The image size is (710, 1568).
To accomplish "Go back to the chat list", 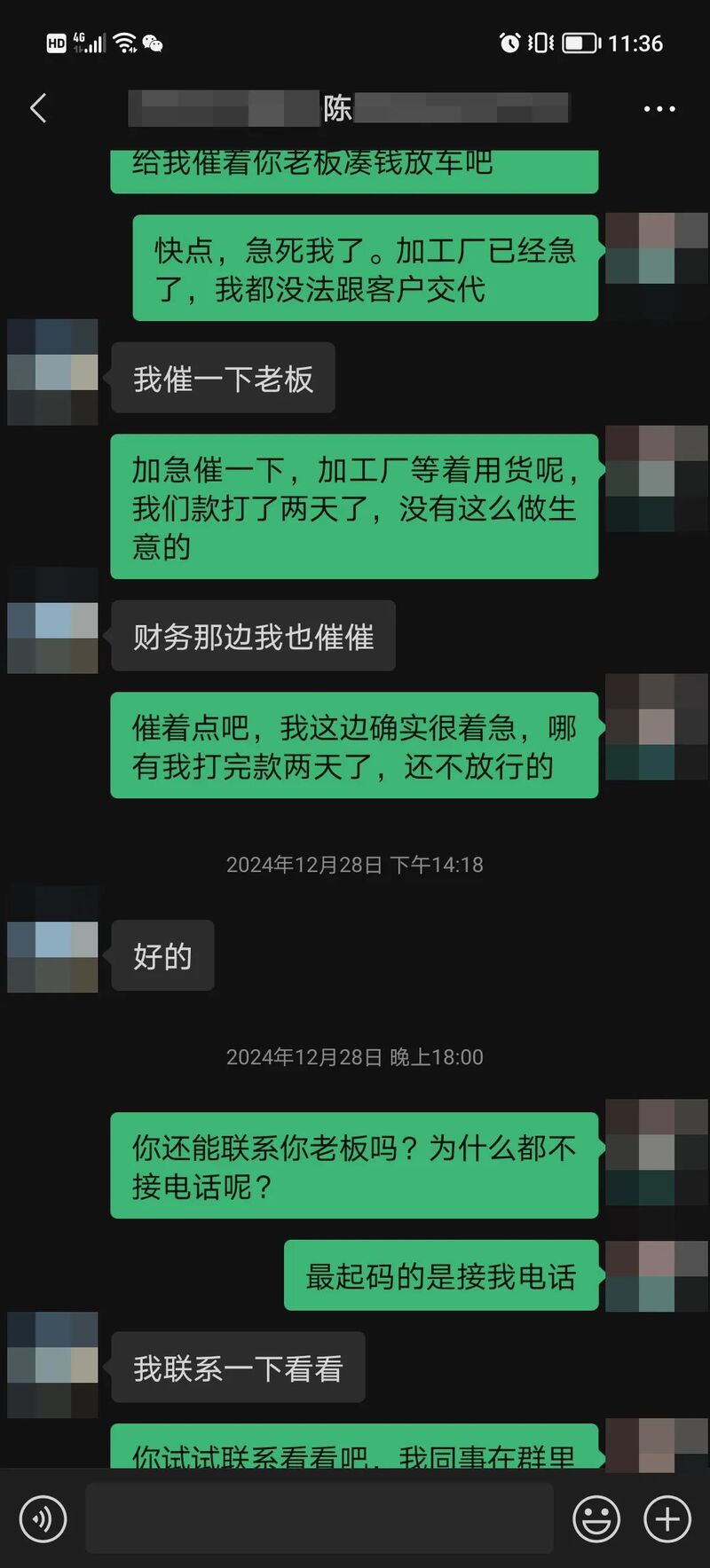I will click(x=37, y=108).
